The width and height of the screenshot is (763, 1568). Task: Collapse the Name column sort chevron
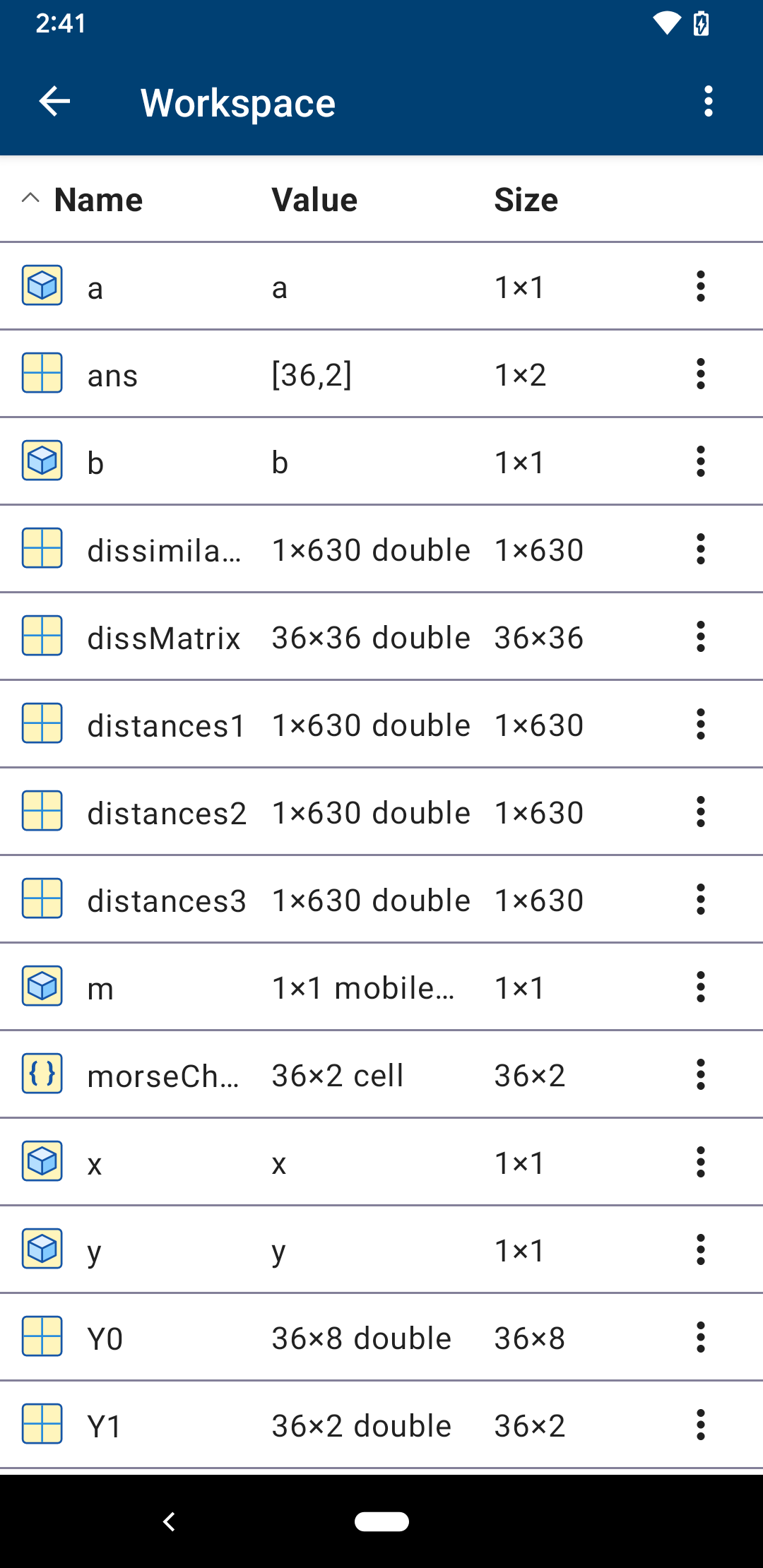pos(30,199)
